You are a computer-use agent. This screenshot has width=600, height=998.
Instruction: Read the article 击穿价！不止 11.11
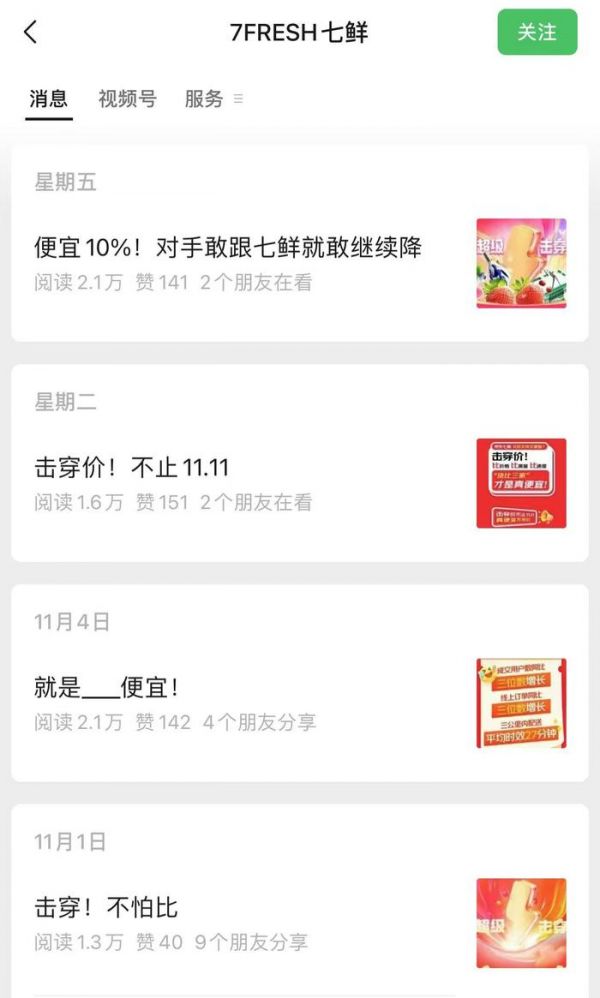(x=132, y=467)
